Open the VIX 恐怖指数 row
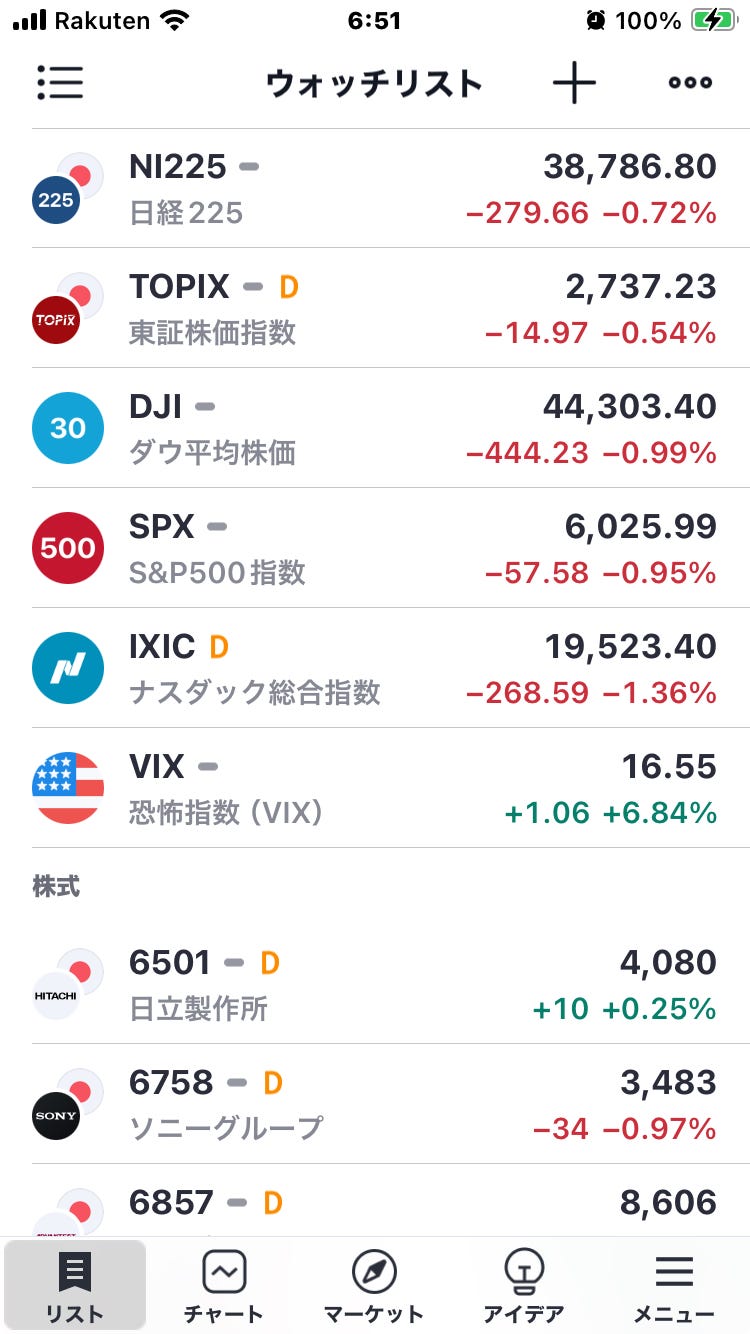This screenshot has height=1334, width=750. 375,788
